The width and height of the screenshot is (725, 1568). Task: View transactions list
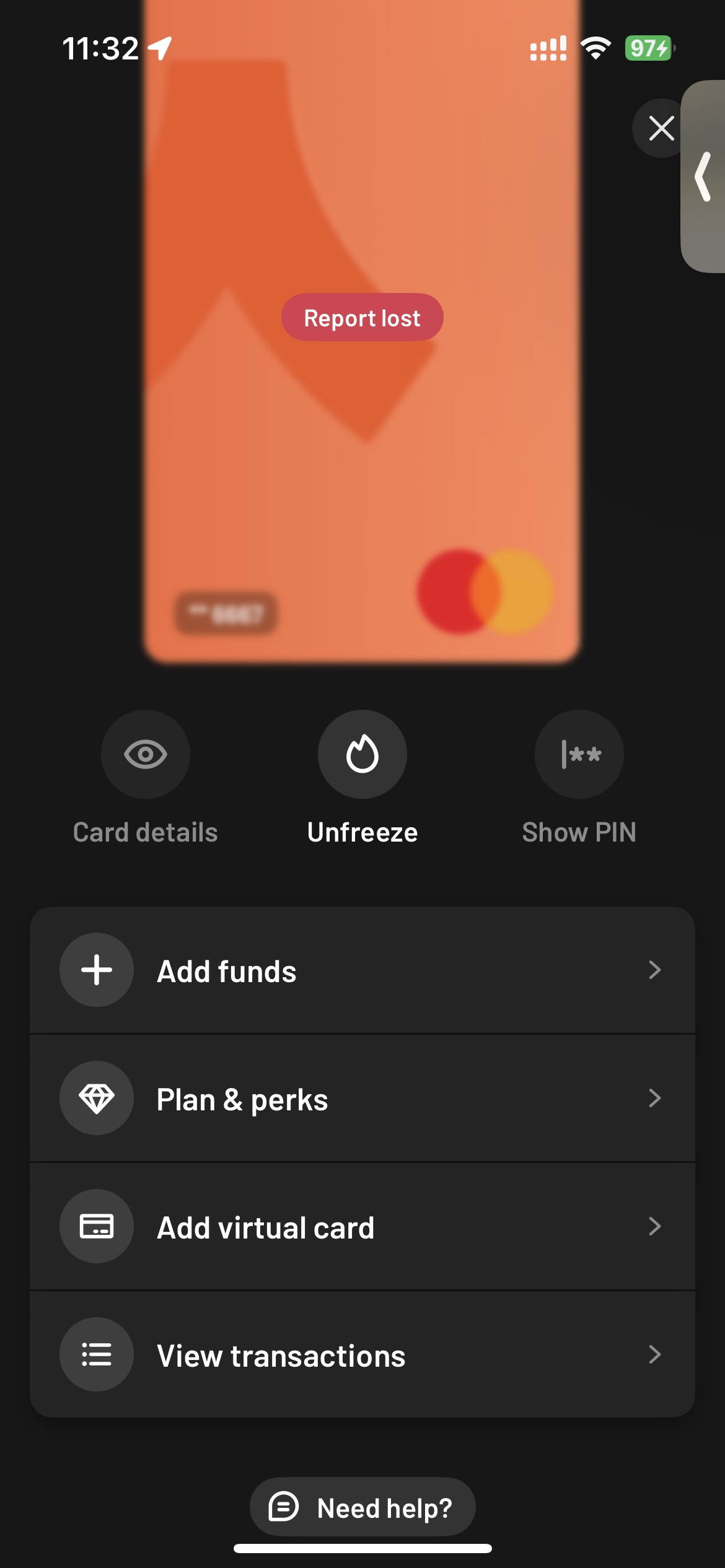point(362,1355)
